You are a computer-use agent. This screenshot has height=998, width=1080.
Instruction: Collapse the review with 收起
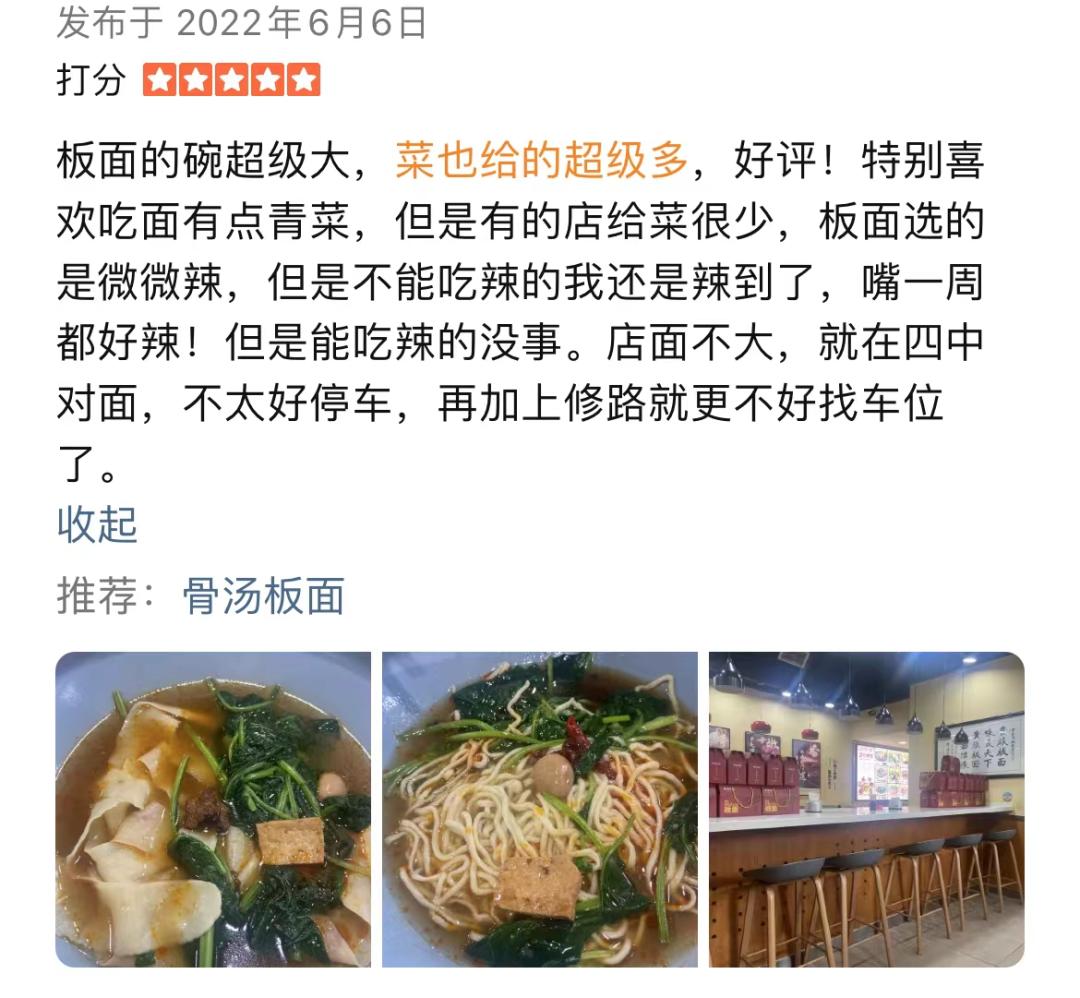tap(97, 524)
